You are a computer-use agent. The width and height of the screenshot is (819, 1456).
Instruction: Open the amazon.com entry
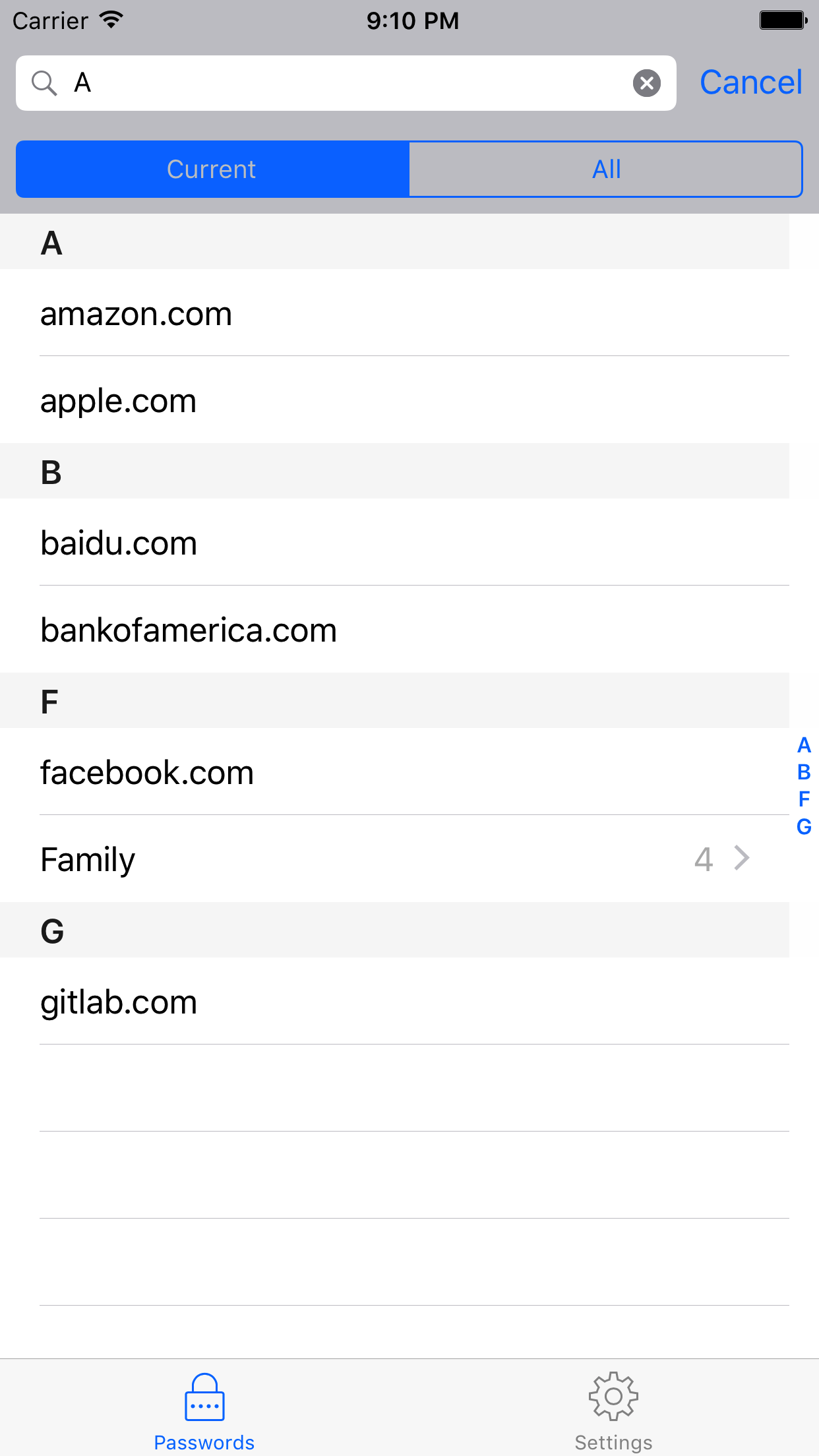pyautogui.click(x=396, y=313)
